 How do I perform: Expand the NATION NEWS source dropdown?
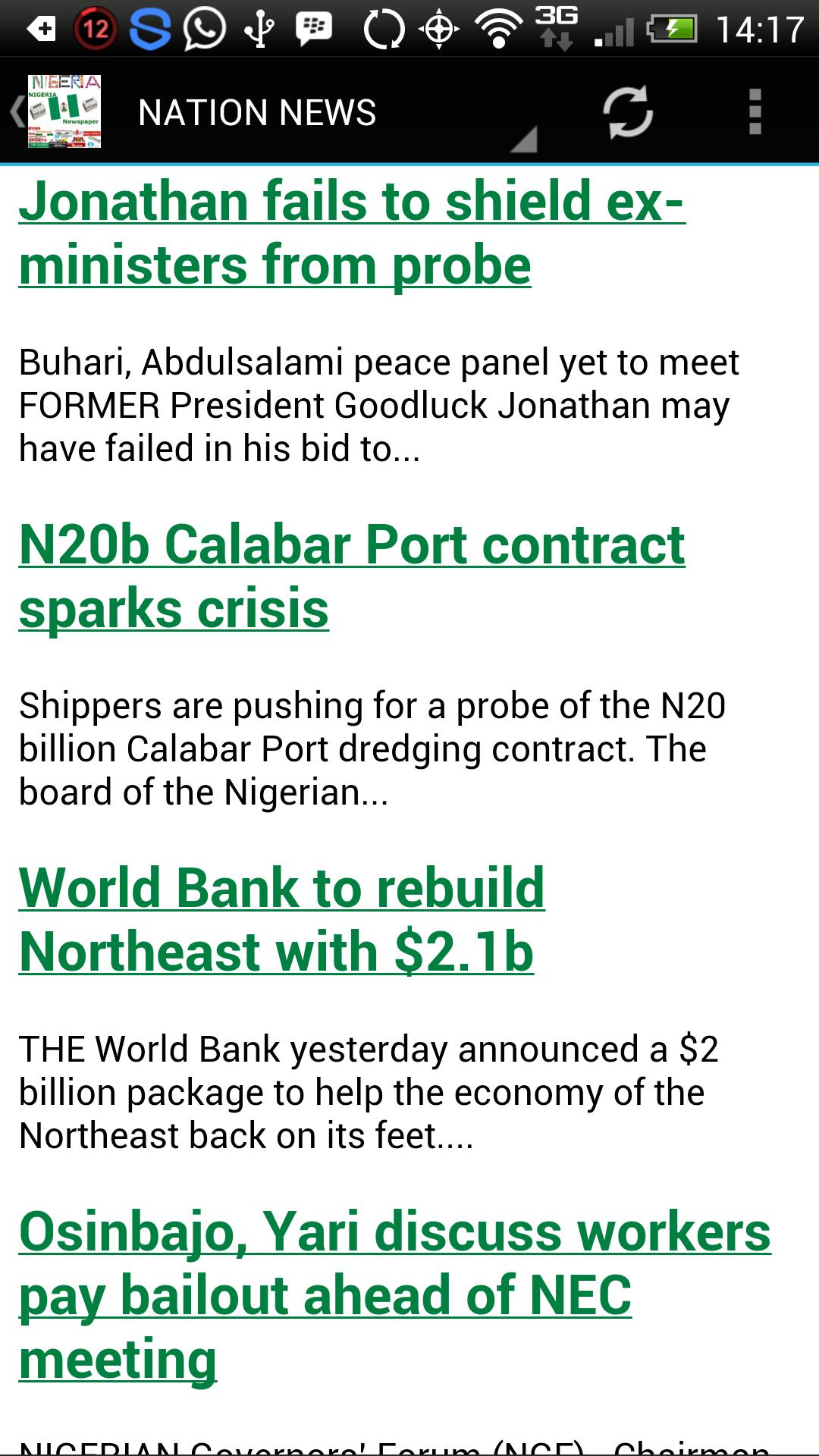coord(334,114)
